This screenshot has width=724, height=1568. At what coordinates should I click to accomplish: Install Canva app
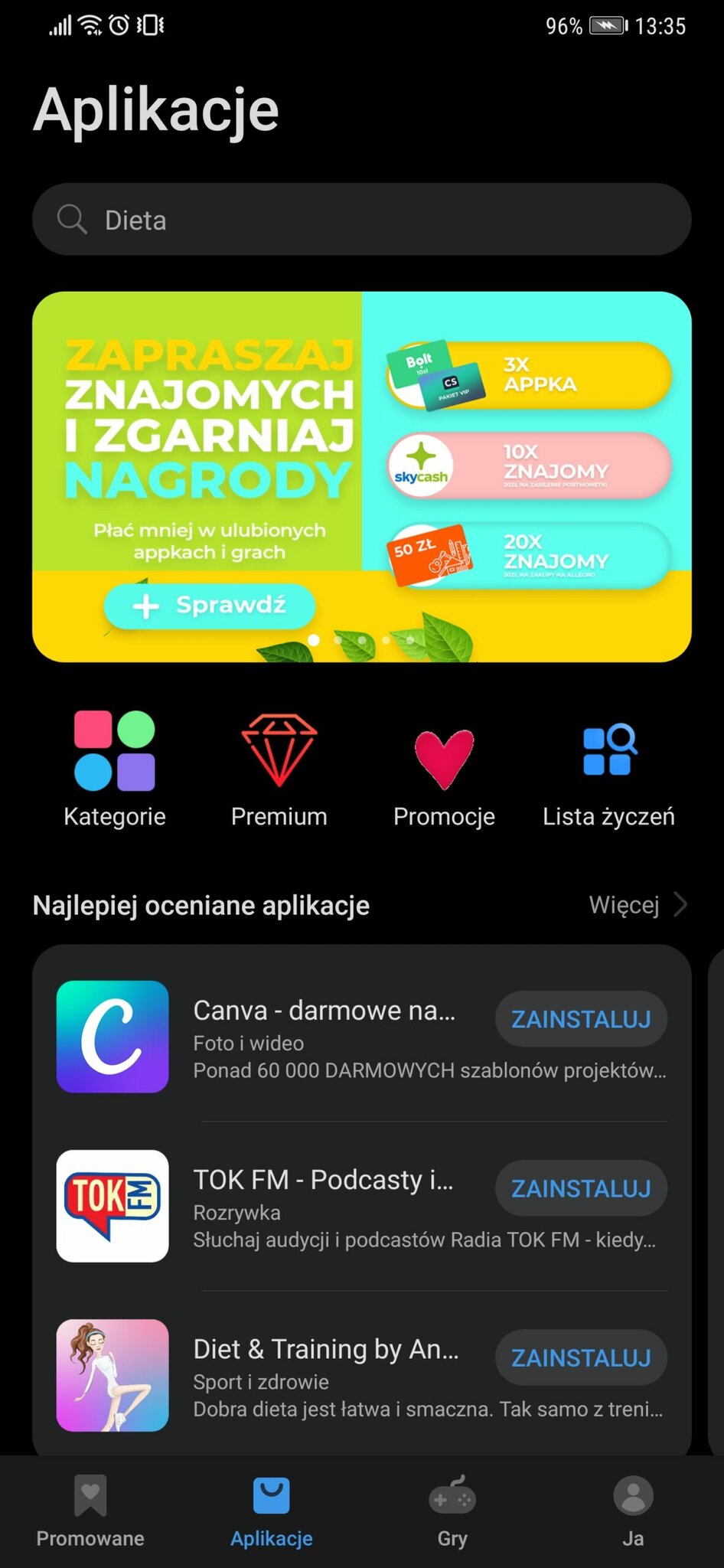[581, 1019]
